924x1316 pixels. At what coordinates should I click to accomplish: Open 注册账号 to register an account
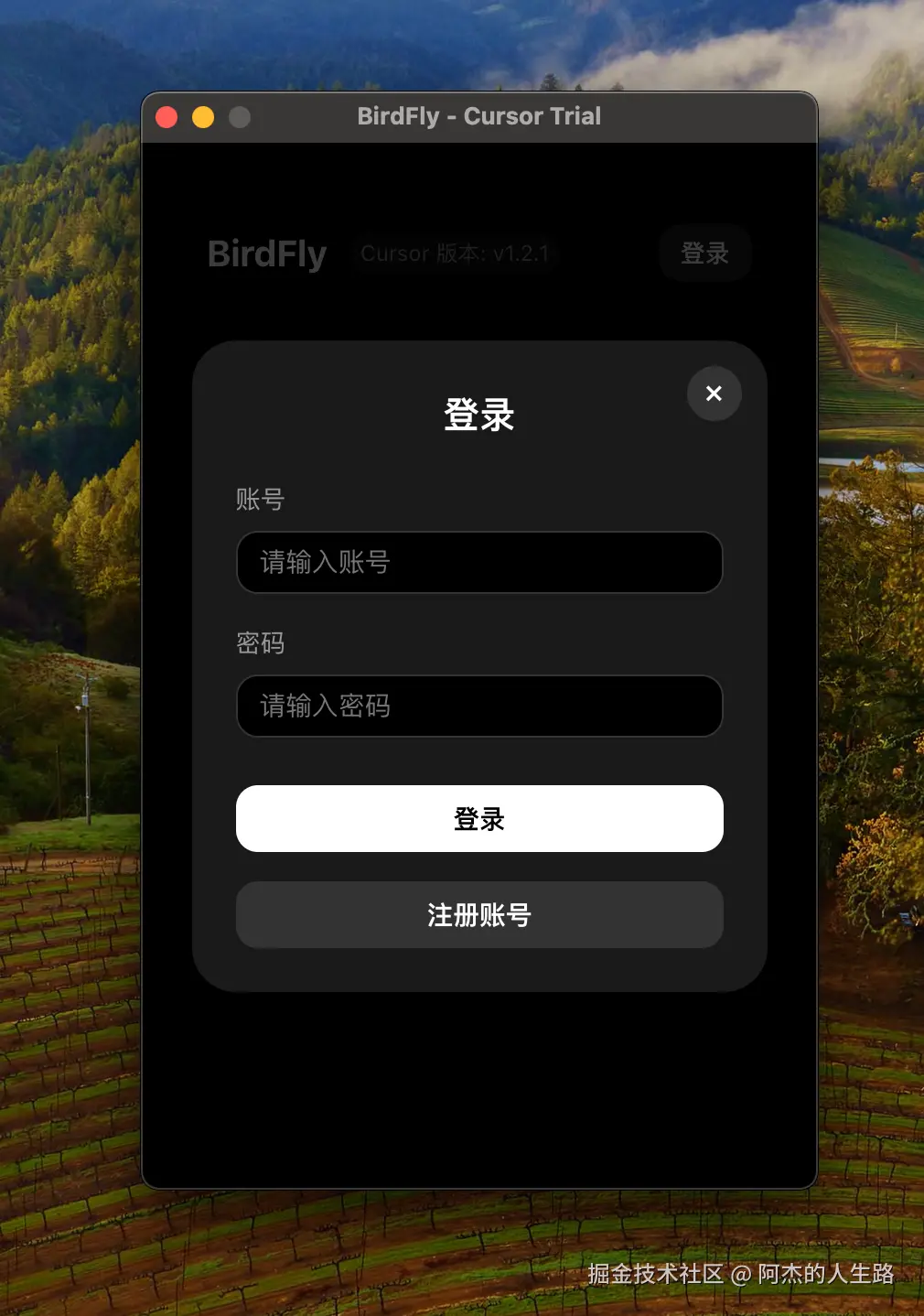coord(479,915)
